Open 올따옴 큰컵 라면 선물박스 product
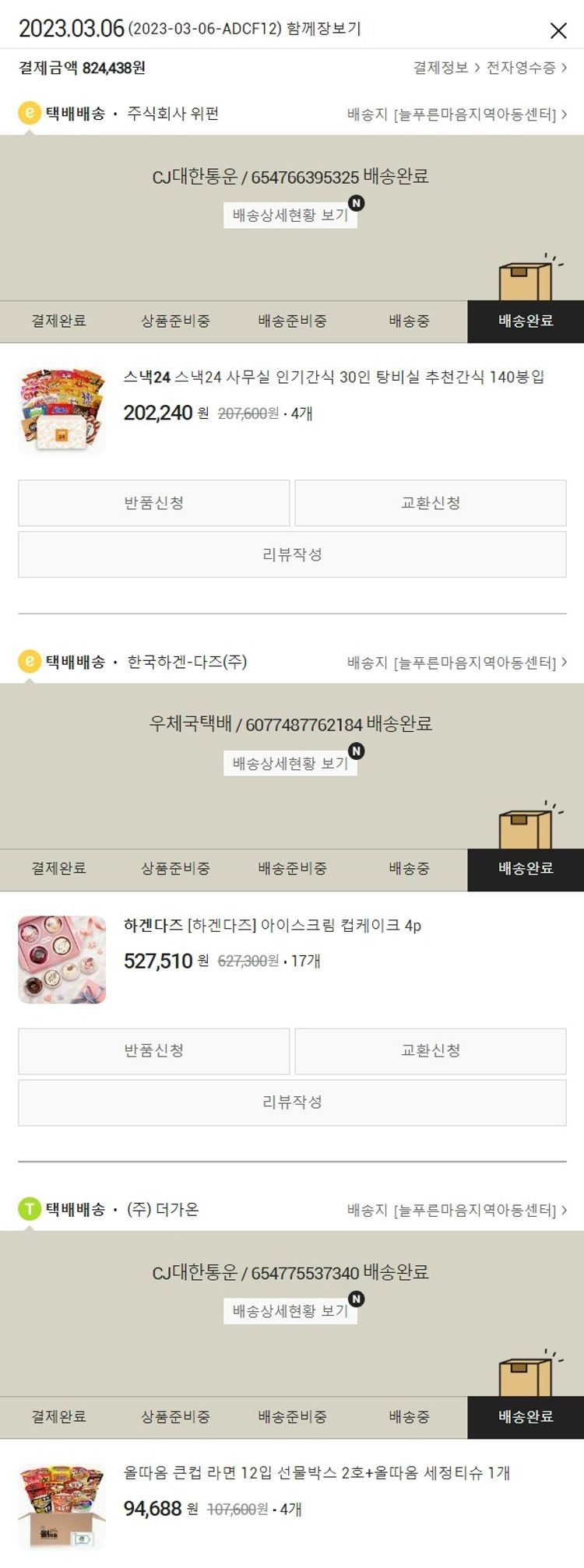The image size is (584, 1568). coord(316,1473)
